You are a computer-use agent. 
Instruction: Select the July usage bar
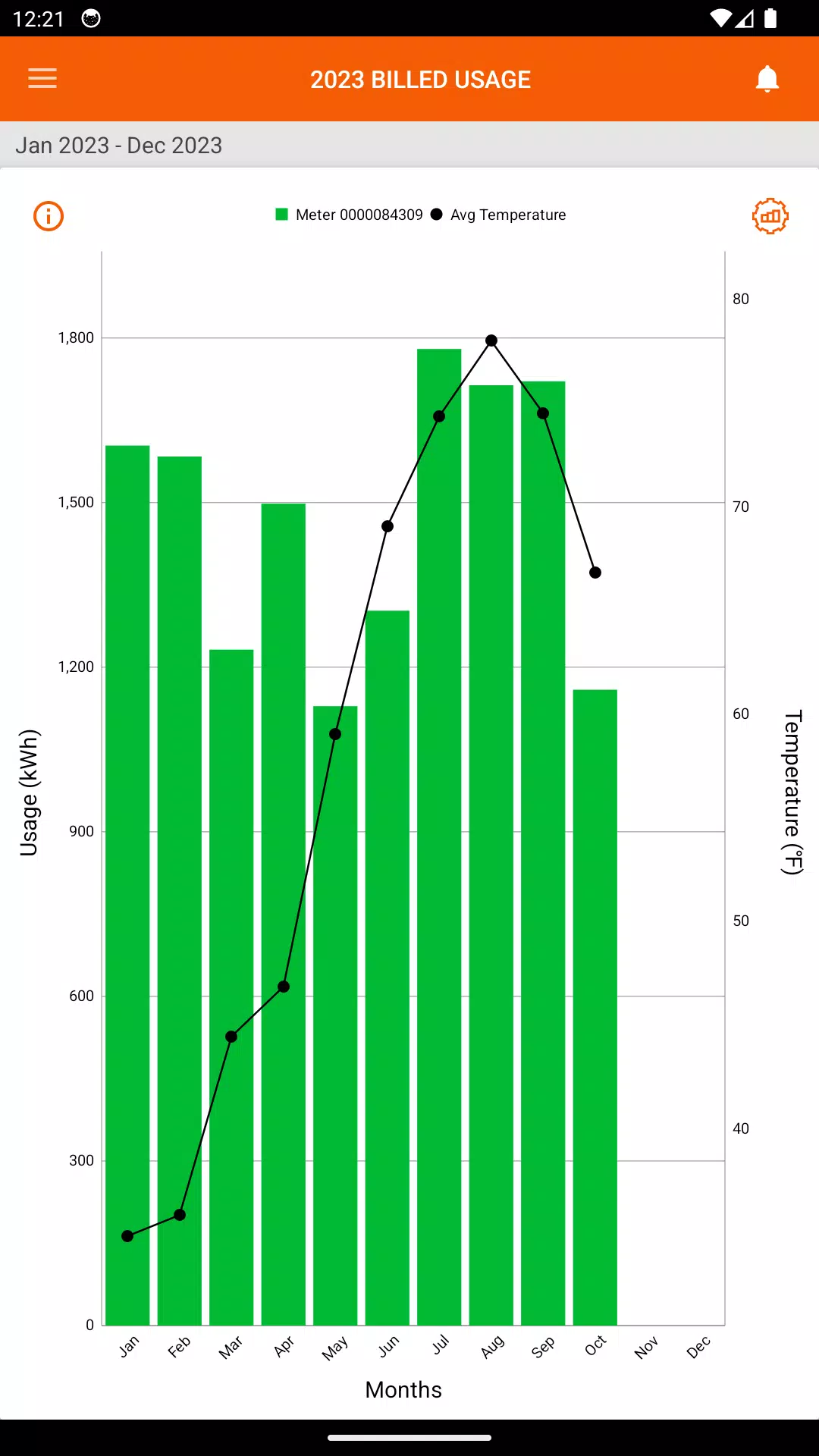tap(439, 837)
